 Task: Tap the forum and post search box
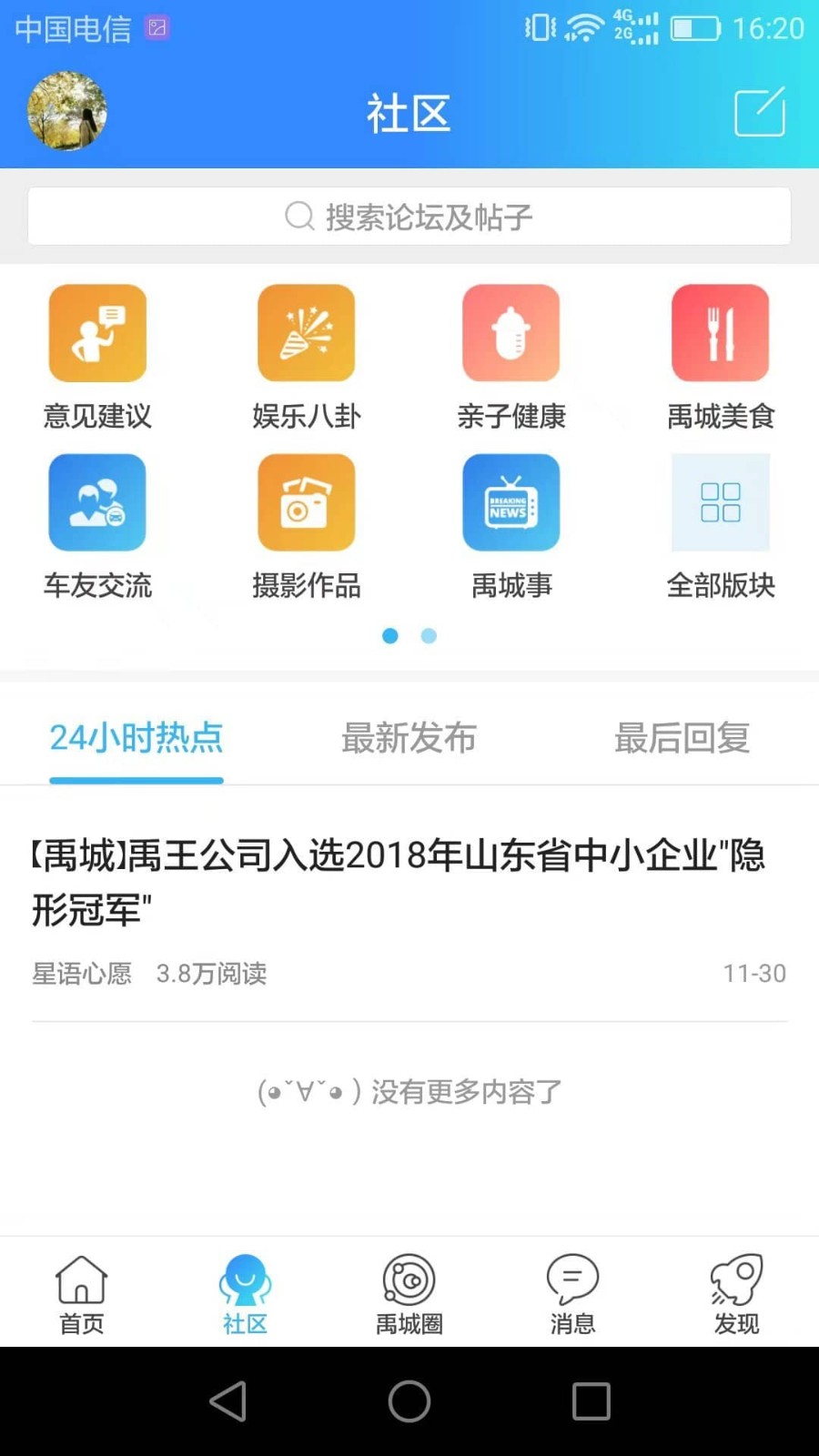tap(409, 217)
